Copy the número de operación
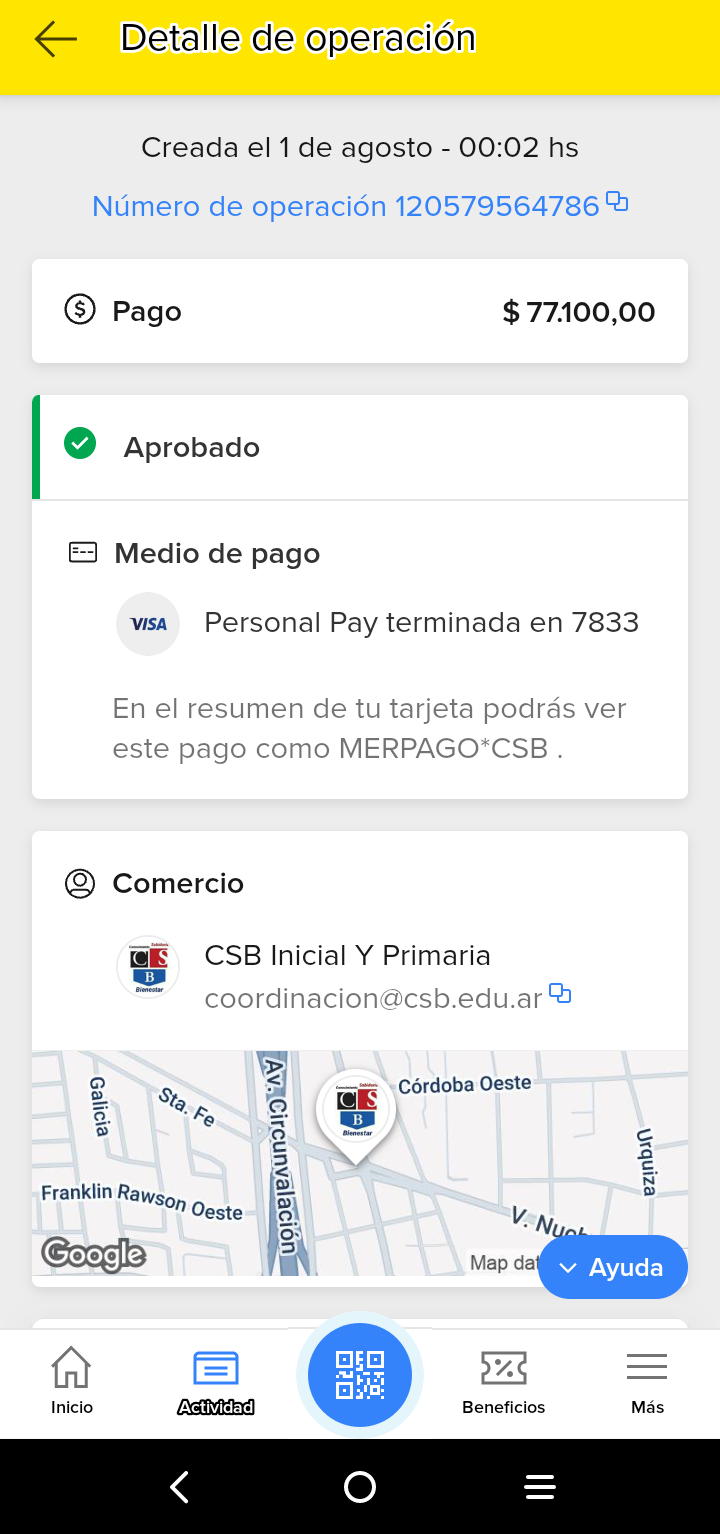Viewport: 720px width, 1534px height. 618,203
